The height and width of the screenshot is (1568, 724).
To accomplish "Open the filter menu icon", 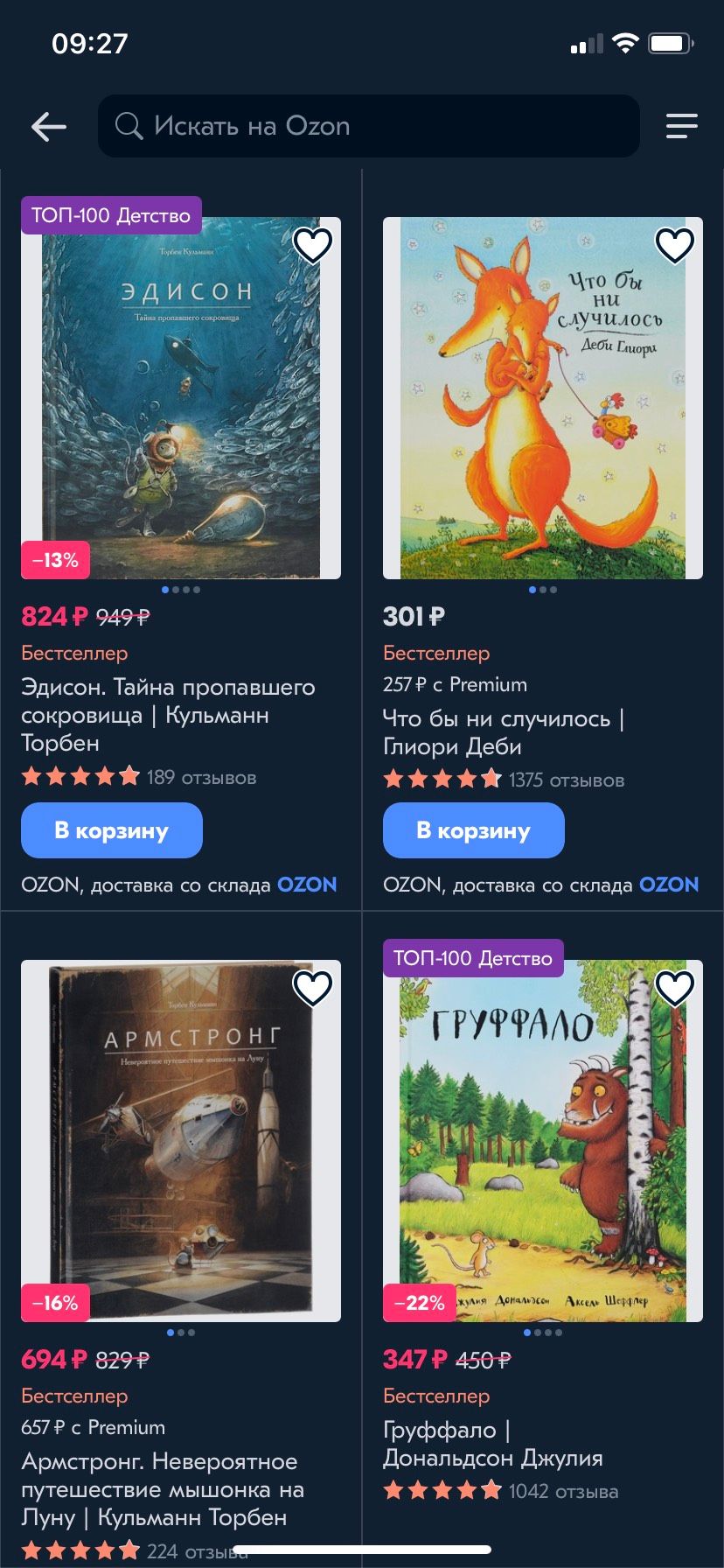I will (x=681, y=126).
